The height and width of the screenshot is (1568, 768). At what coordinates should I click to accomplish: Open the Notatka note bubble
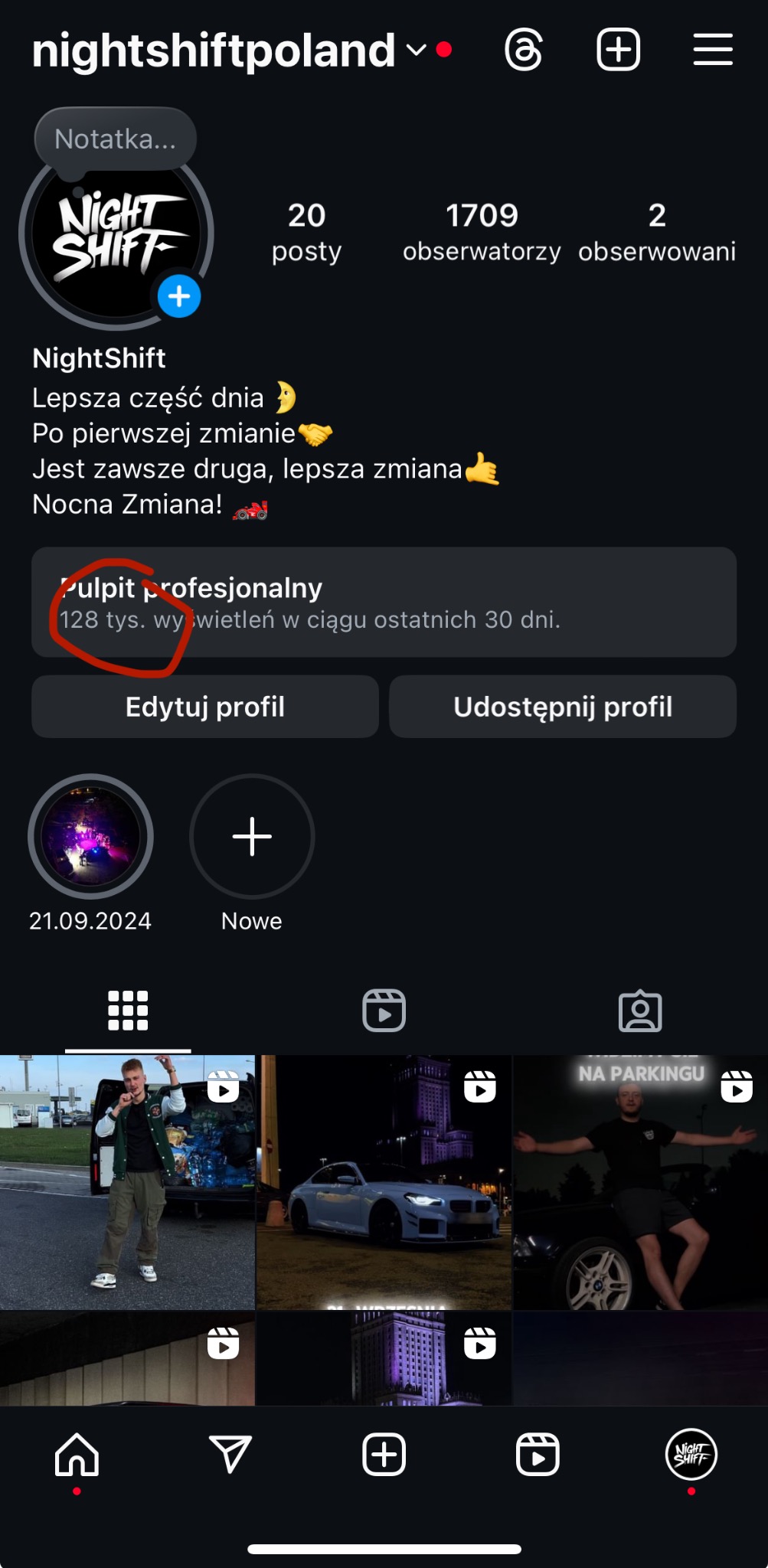115,138
